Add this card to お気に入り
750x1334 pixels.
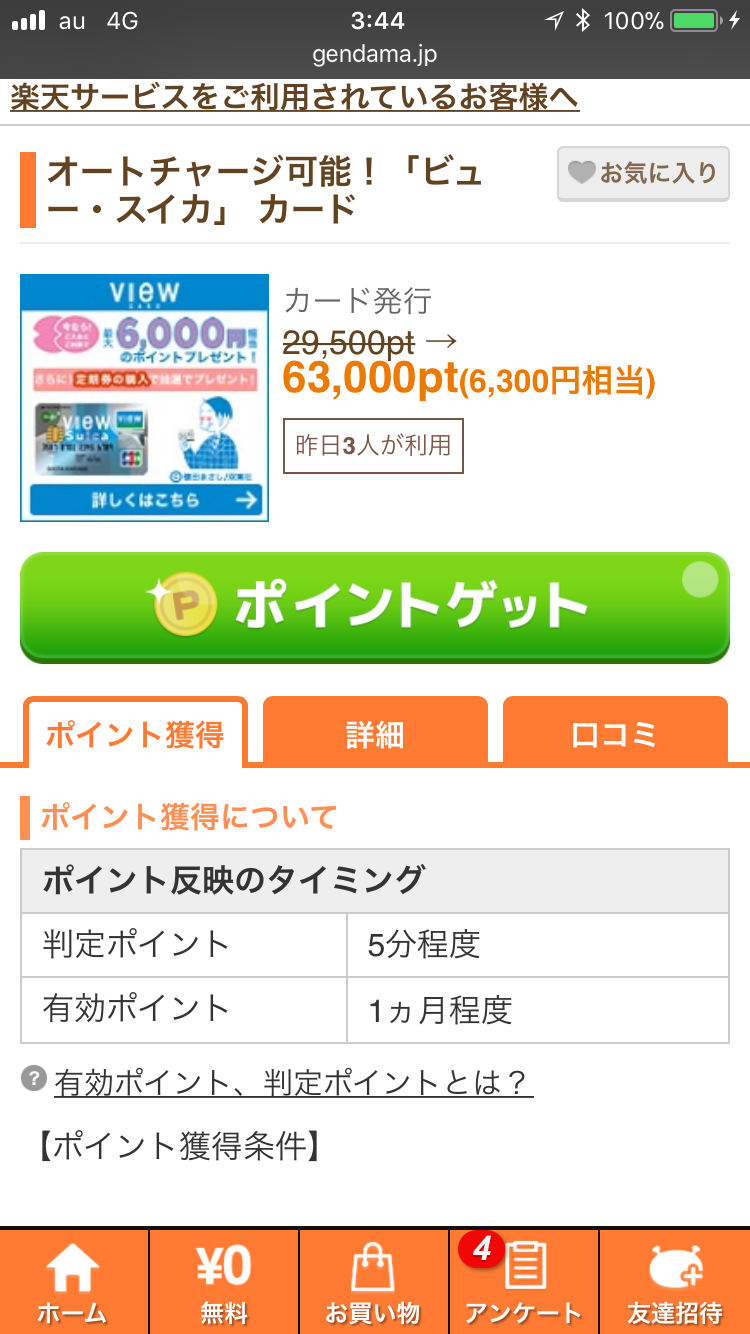[x=643, y=173]
